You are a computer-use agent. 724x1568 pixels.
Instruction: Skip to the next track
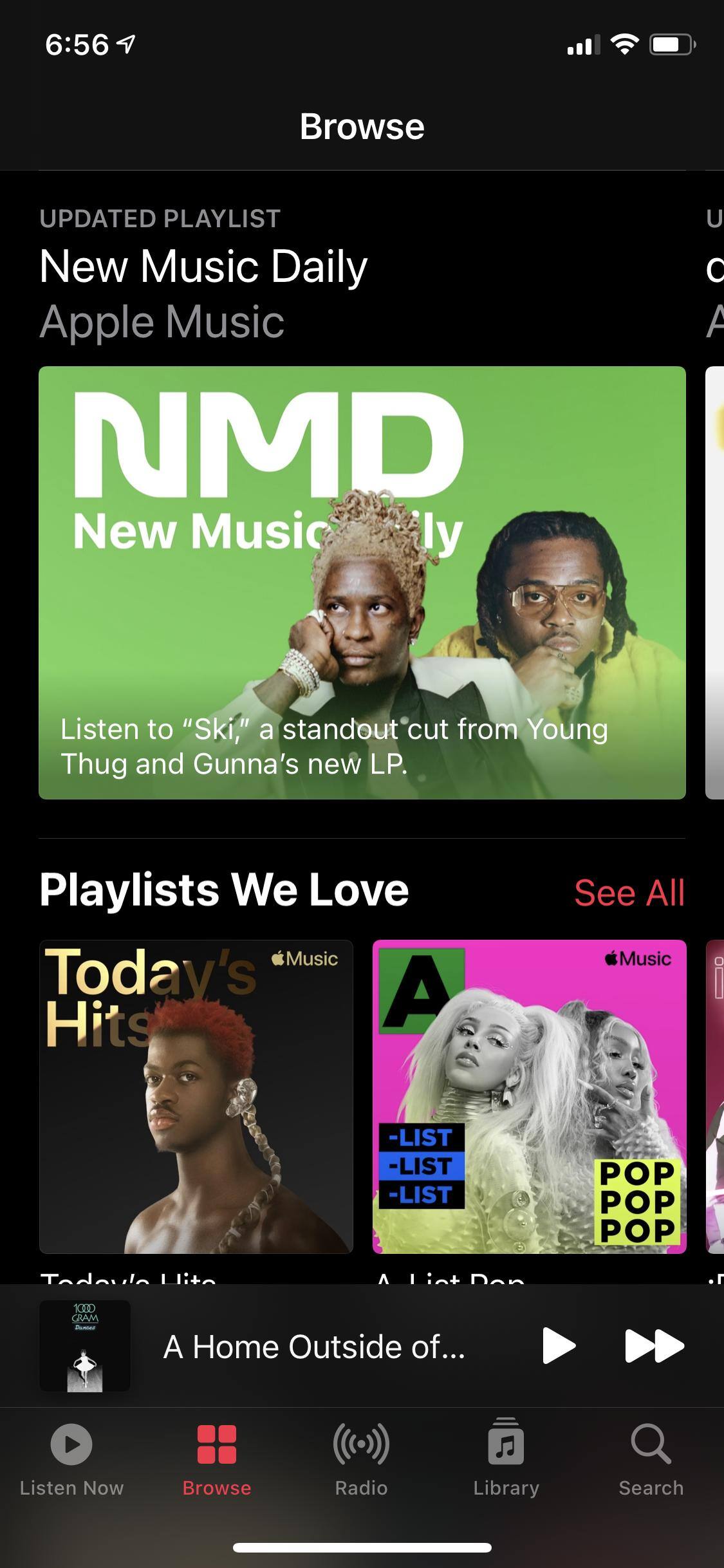point(654,1346)
